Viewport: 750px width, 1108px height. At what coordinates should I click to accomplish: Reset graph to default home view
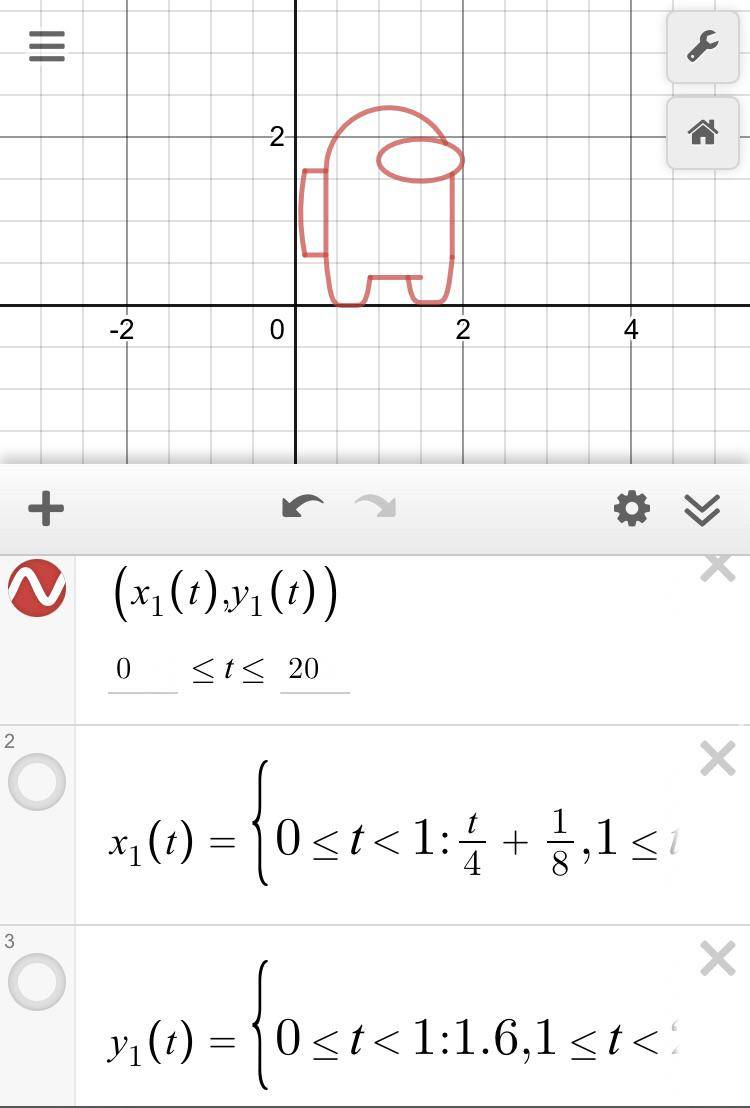702,132
